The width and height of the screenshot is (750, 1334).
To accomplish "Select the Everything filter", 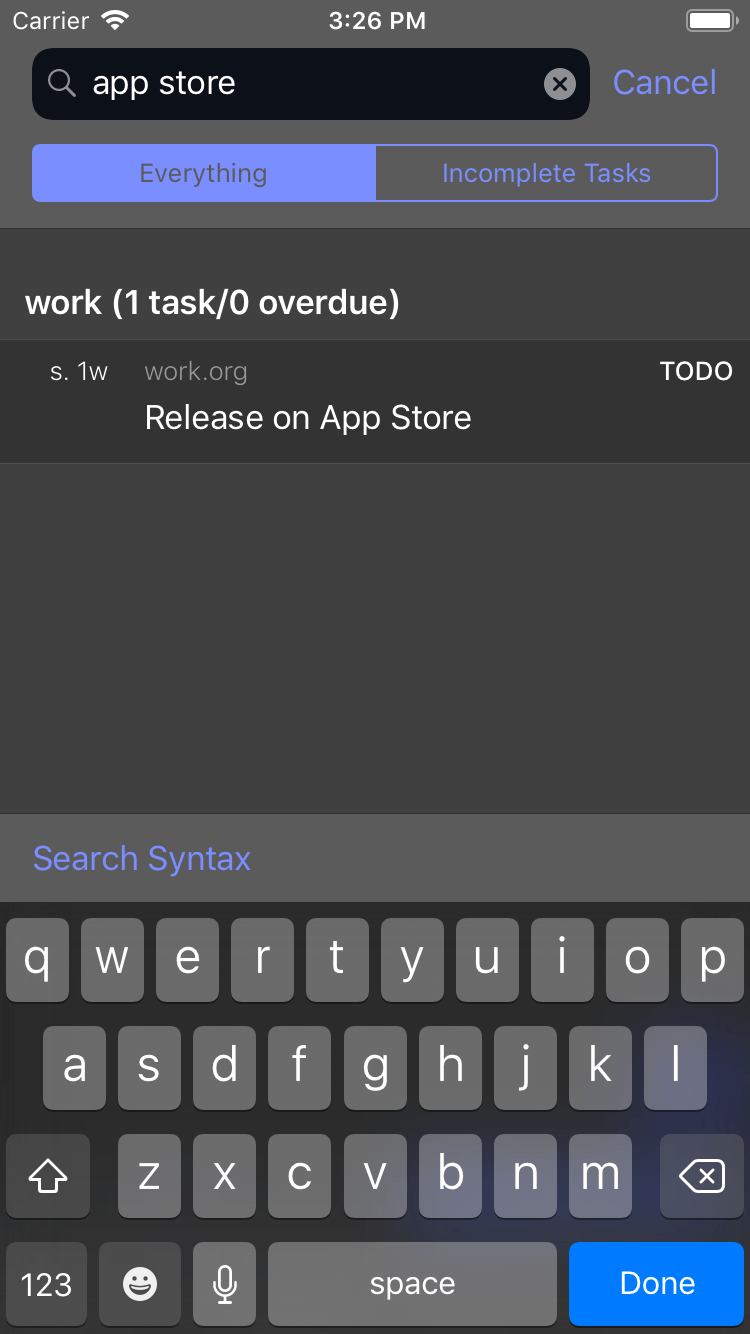I will pos(204,173).
